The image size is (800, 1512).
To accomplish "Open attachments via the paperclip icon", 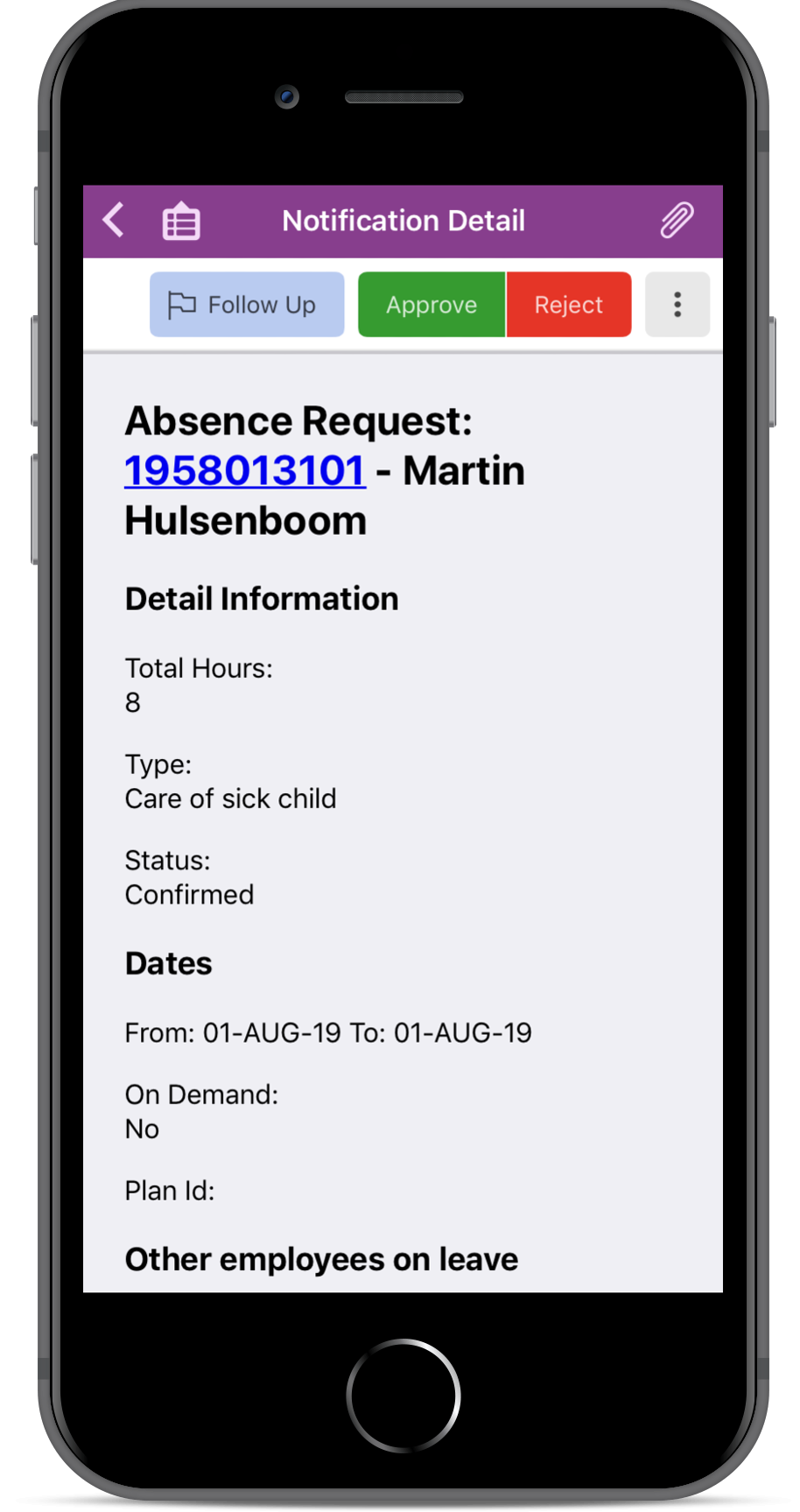I will [x=677, y=221].
